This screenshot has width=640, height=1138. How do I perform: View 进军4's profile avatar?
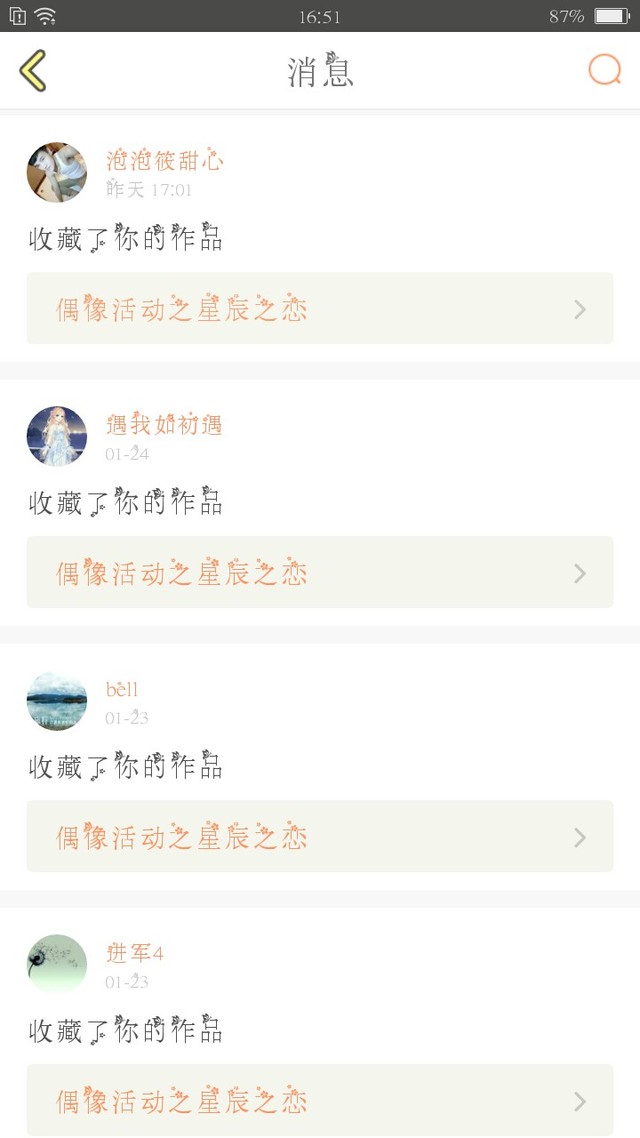(x=57, y=964)
